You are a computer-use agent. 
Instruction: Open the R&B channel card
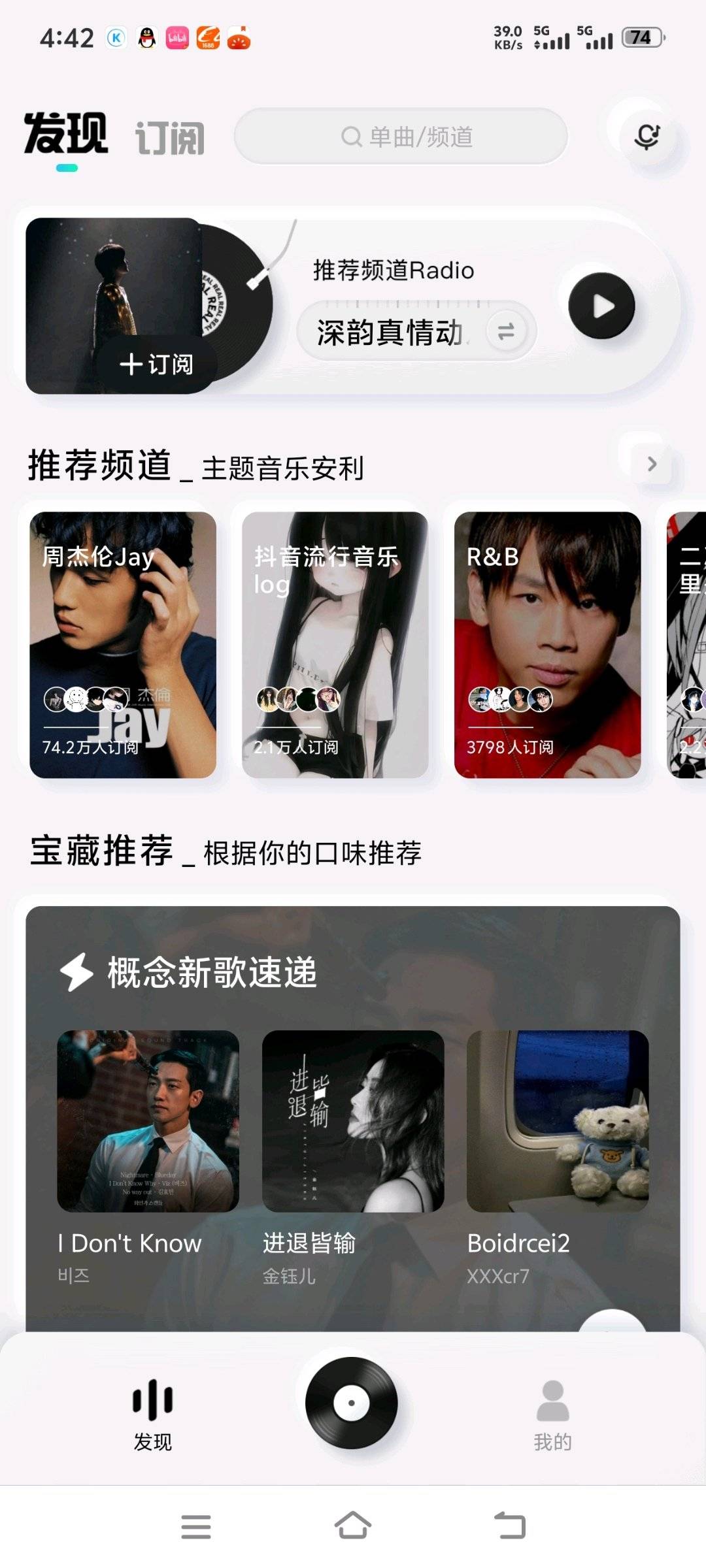(x=547, y=644)
